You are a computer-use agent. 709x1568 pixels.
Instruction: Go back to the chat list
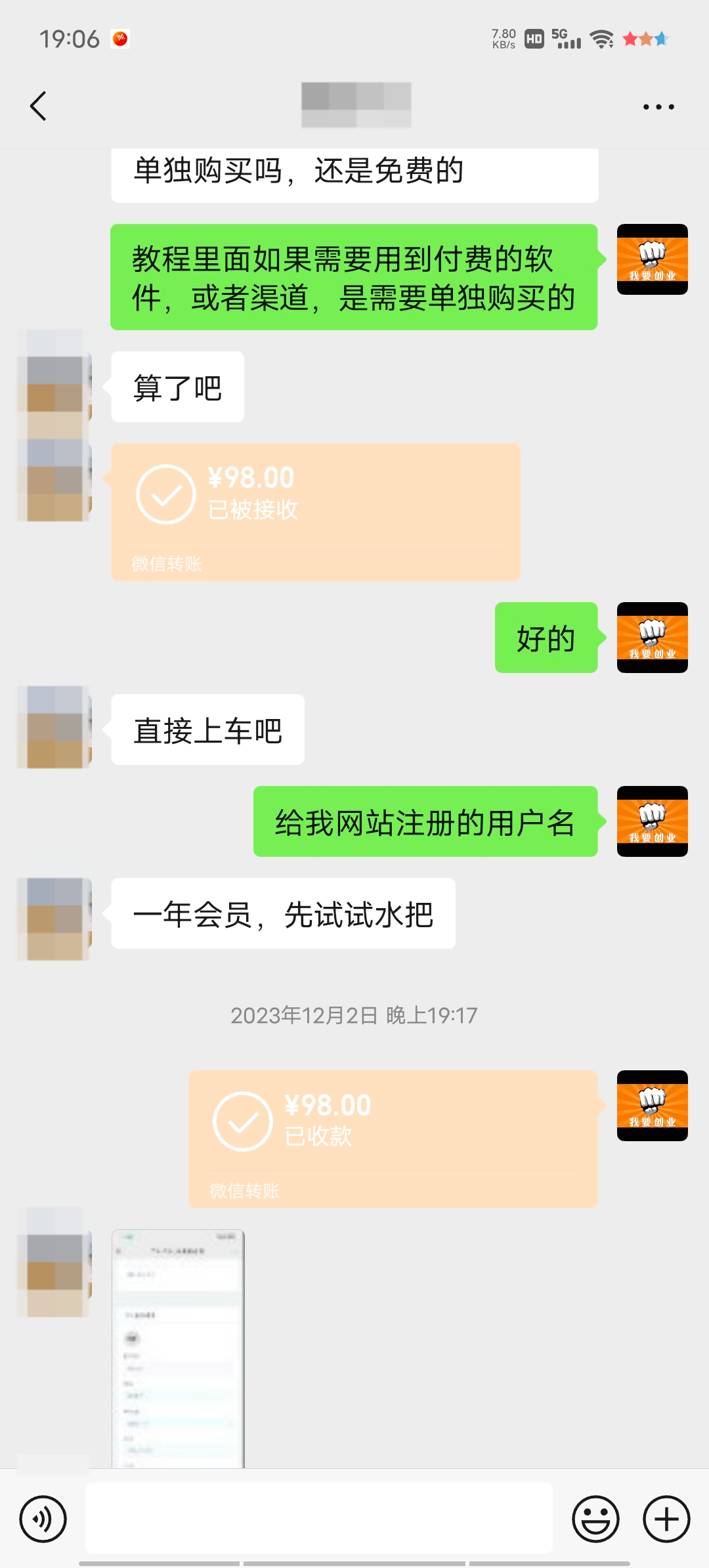[38, 106]
